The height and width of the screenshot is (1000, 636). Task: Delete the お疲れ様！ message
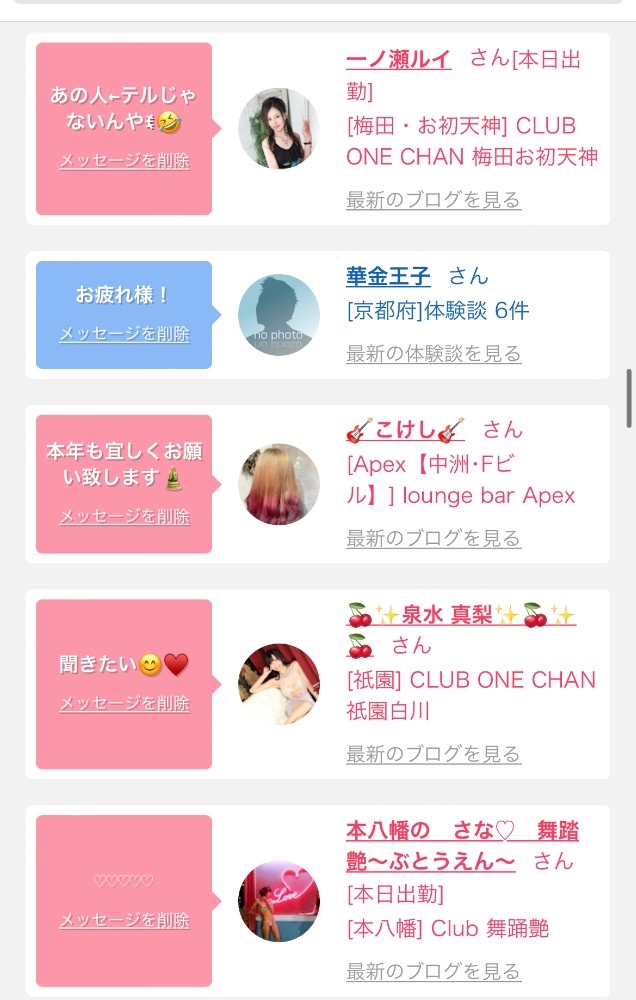124,333
